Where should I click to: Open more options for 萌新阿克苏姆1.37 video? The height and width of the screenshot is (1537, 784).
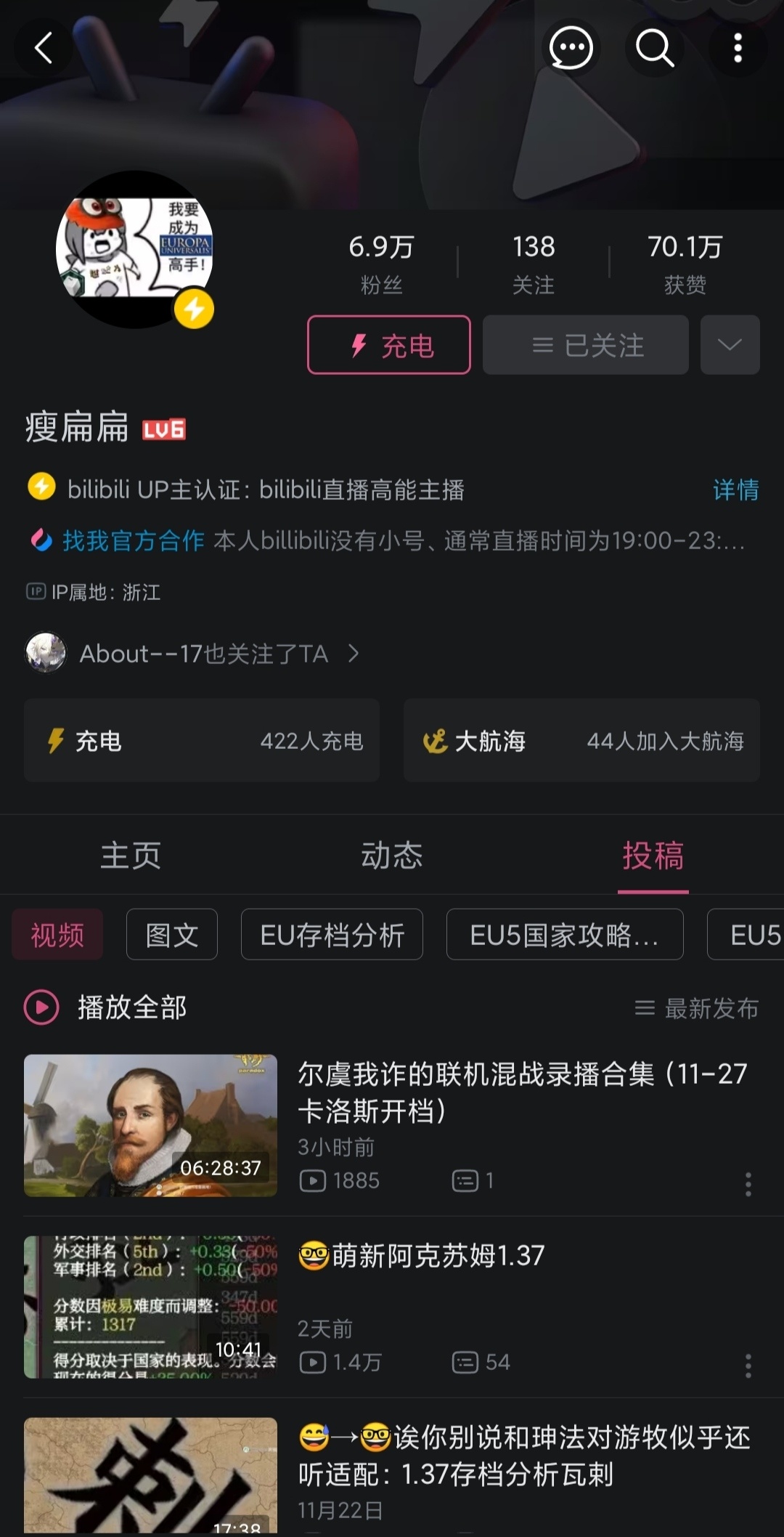(x=748, y=1366)
